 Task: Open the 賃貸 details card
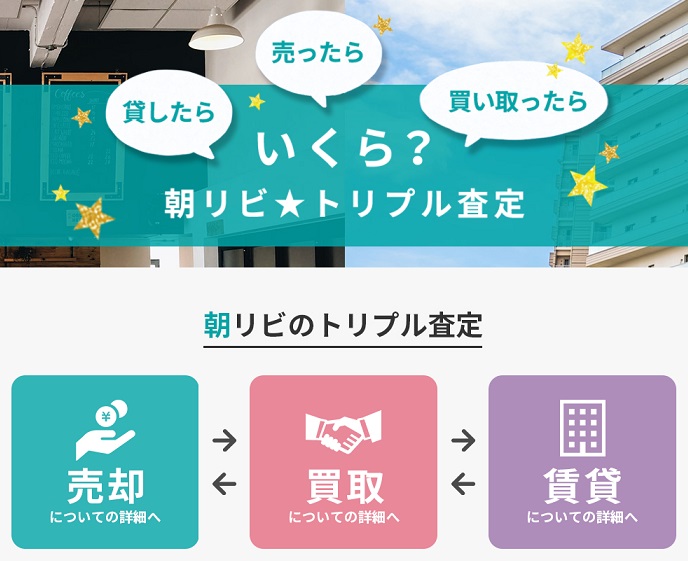pos(582,462)
